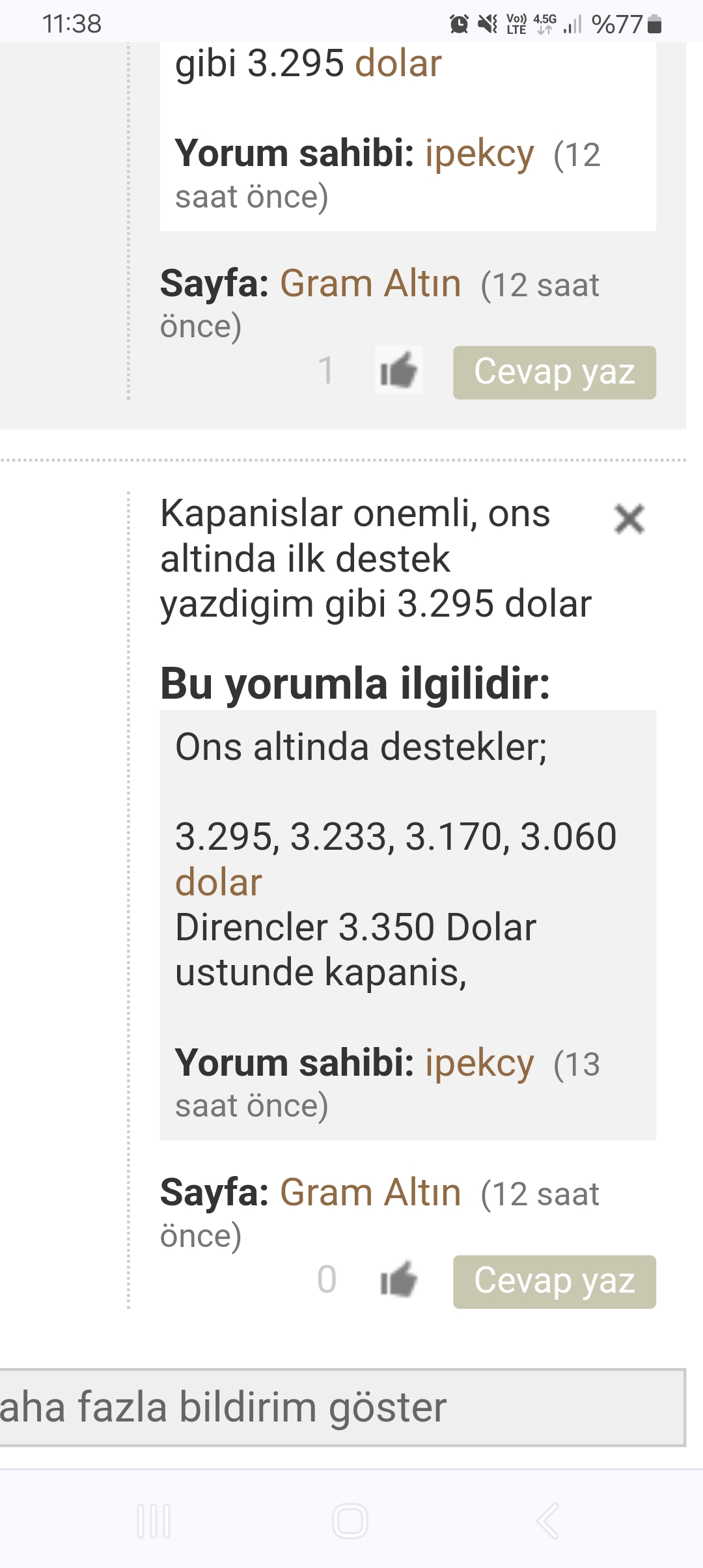Open the brown 'dolar' link after 3.060
The height and width of the screenshot is (1568, 703).
point(219,882)
